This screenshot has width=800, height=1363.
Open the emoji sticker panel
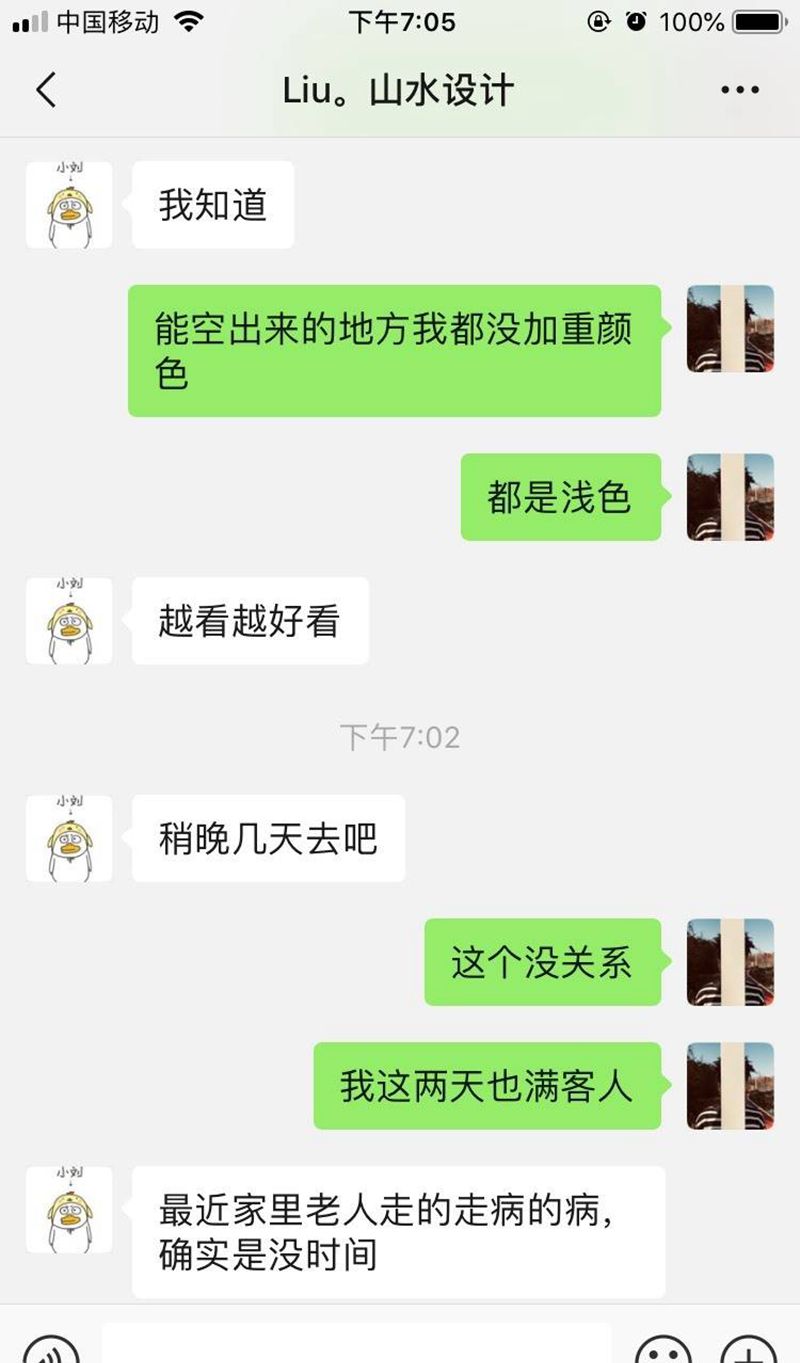click(x=663, y=1350)
